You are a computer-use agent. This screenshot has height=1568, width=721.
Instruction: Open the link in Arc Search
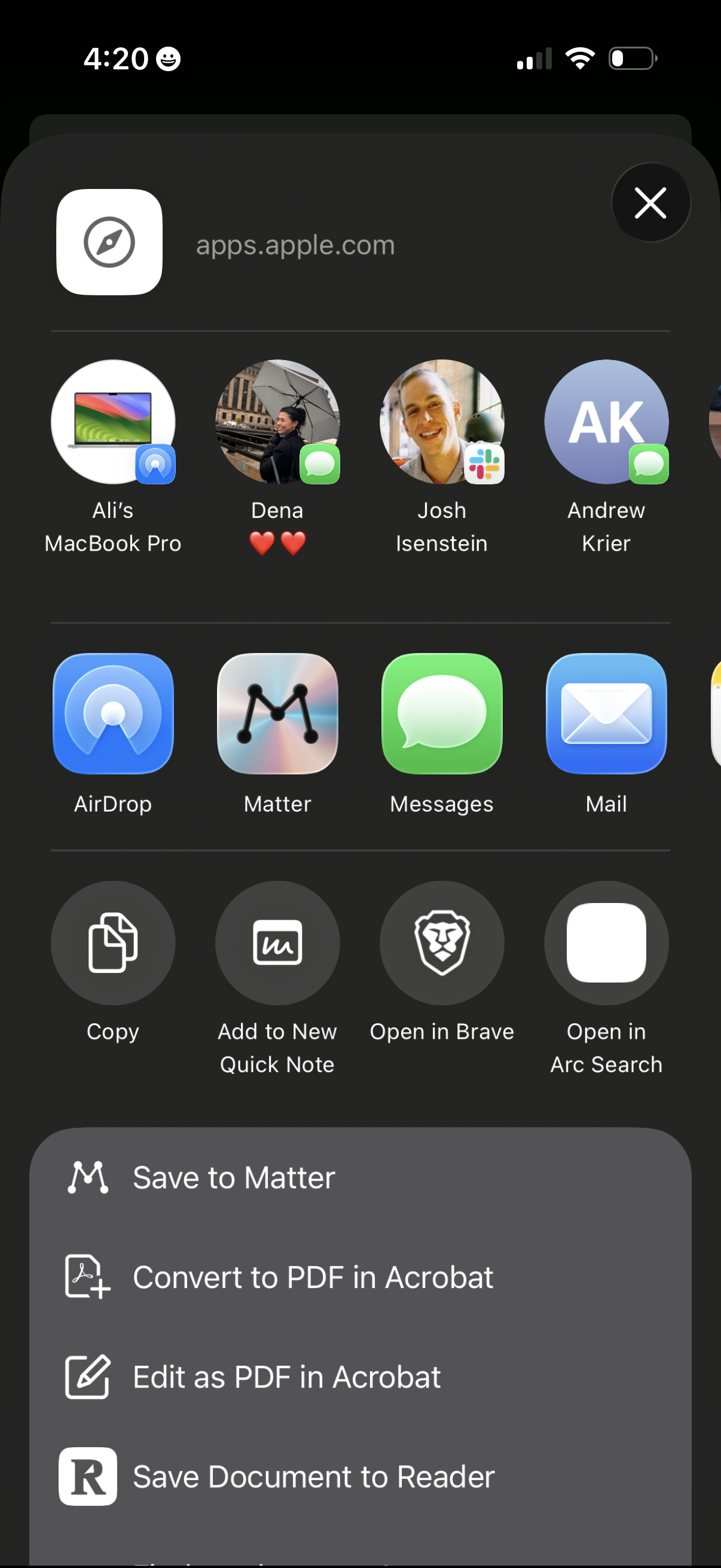point(606,942)
